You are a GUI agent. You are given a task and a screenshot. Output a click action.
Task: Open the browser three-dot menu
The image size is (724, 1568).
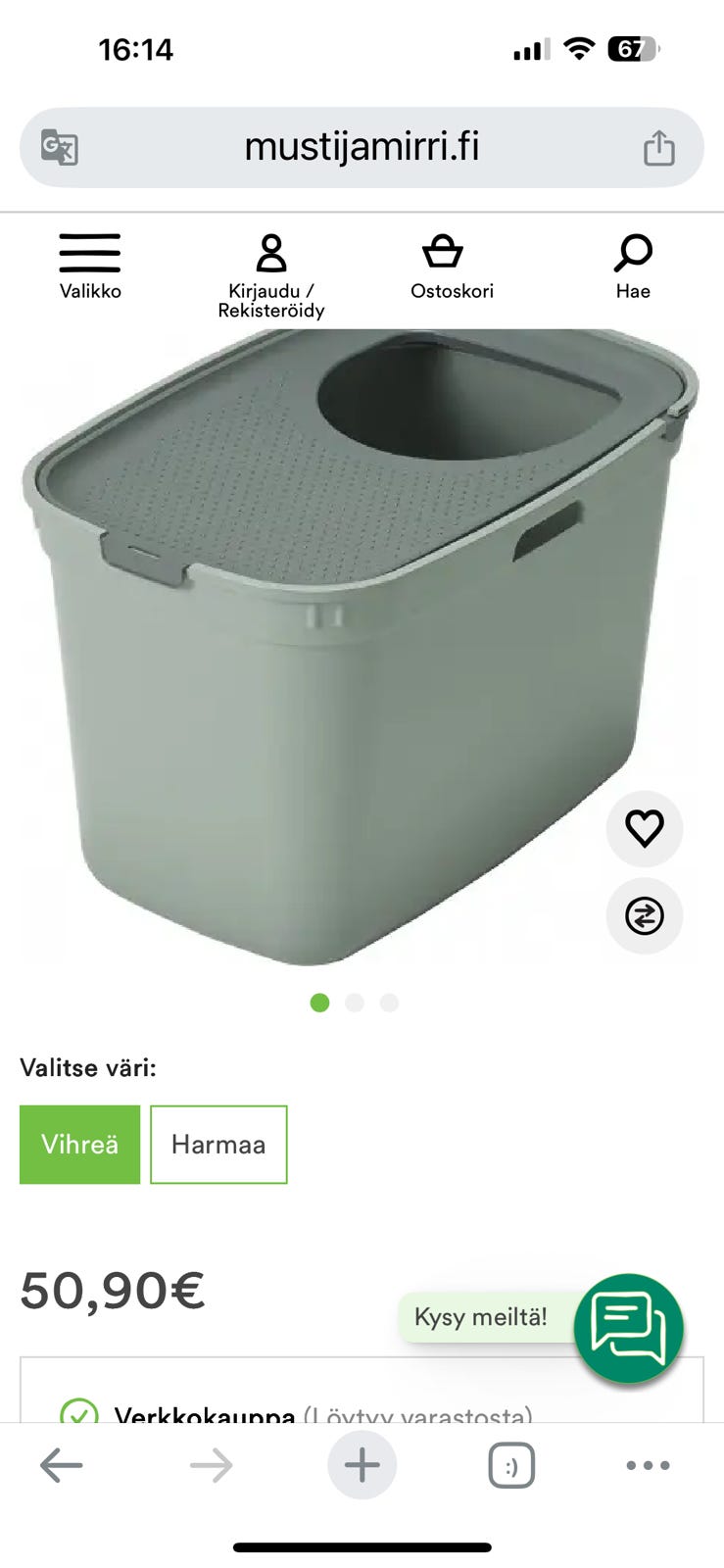click(648, 1466)
